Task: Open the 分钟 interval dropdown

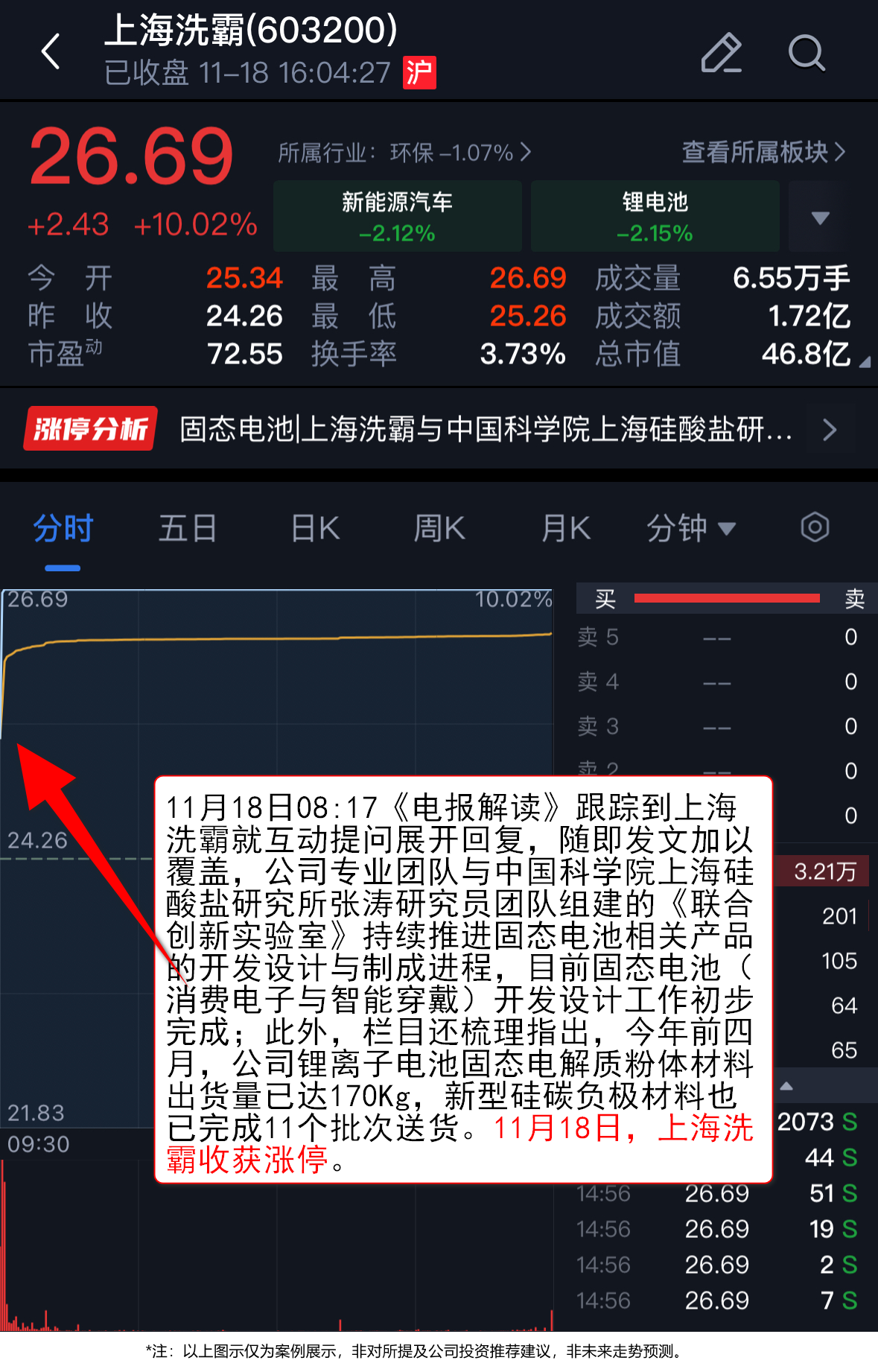Action: [690, 529]
